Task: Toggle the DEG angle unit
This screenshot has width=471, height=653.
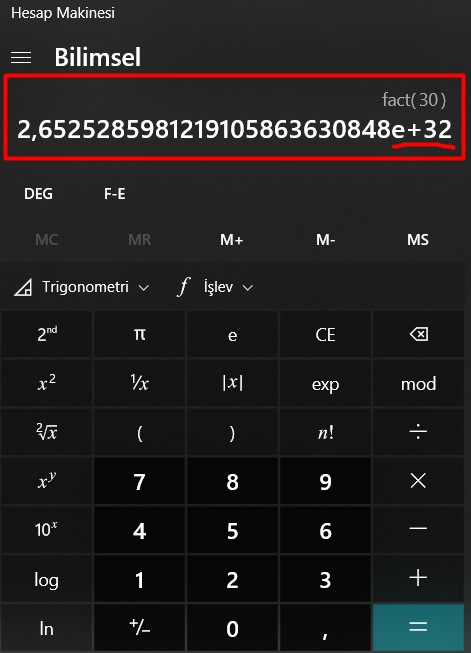Action: point(39,194)
